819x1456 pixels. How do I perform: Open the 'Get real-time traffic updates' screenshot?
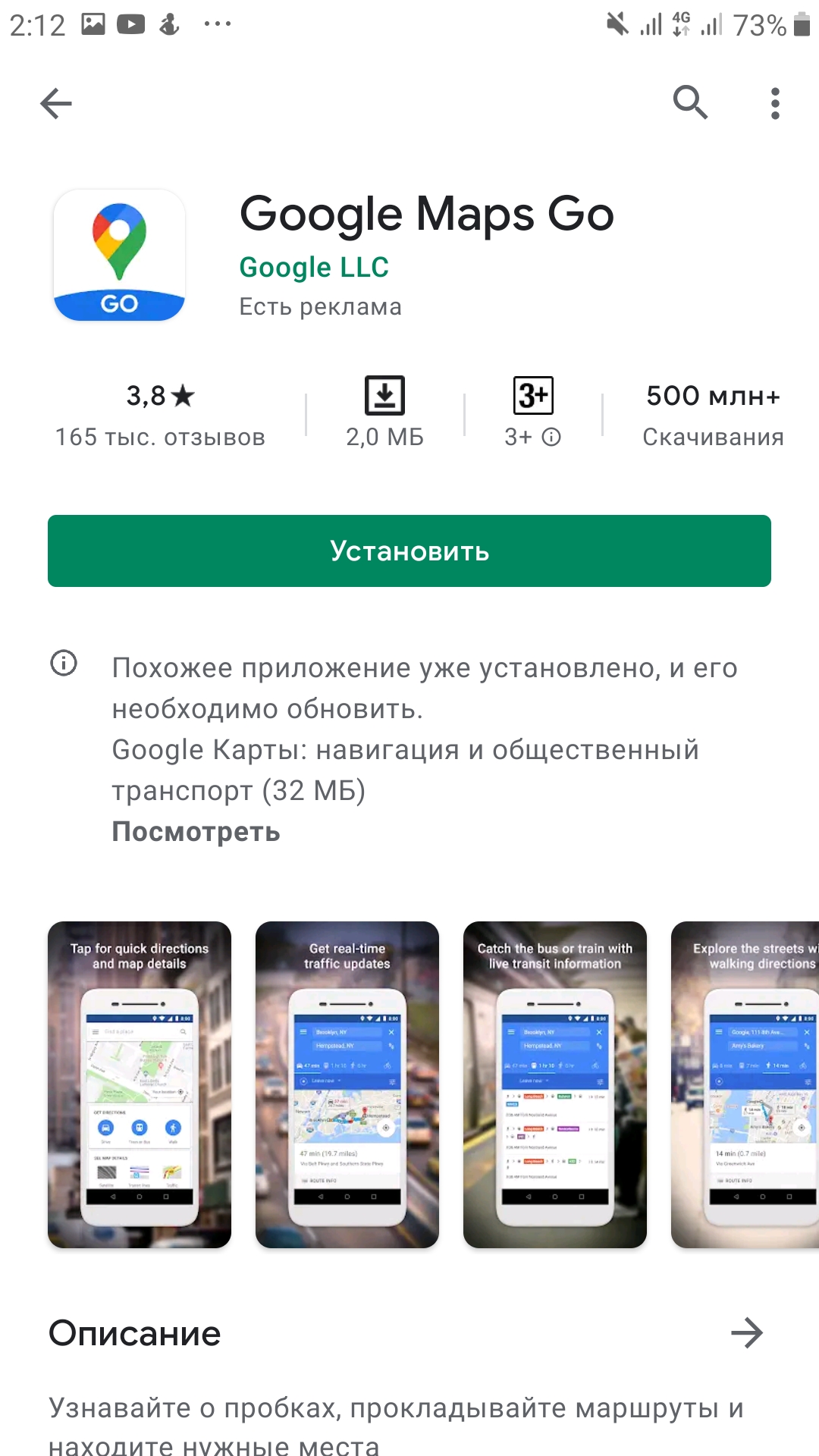pyautogui.click(x=347, y=1084)
